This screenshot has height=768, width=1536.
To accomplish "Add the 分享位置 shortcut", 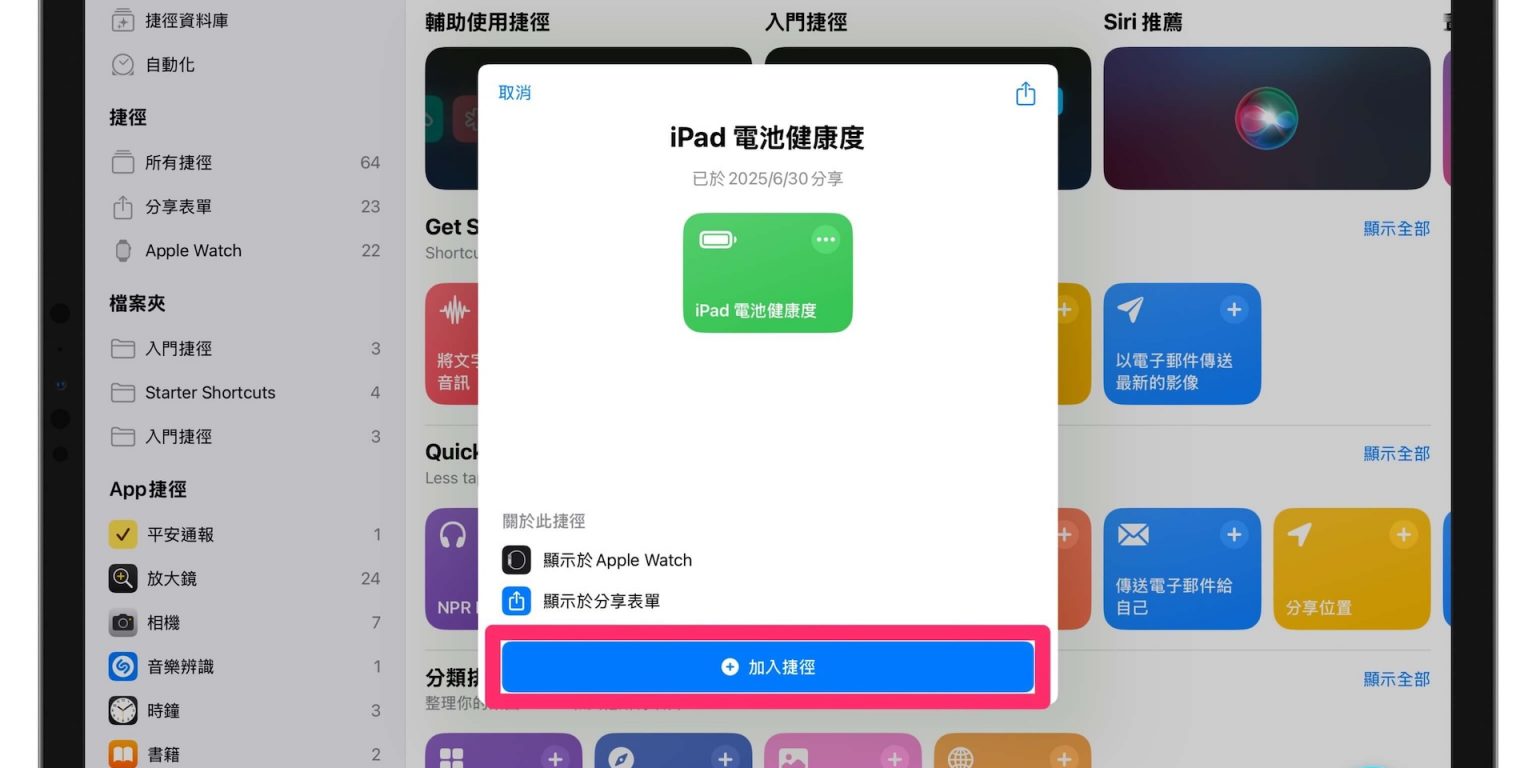I will 1403,535.
